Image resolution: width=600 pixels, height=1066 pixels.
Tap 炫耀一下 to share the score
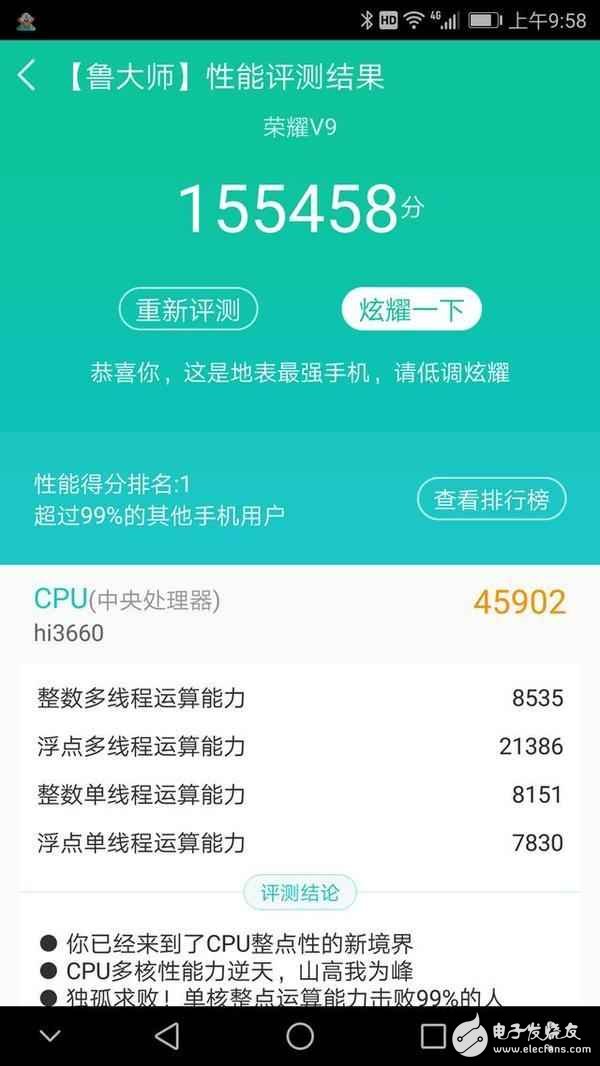point(411,310)
